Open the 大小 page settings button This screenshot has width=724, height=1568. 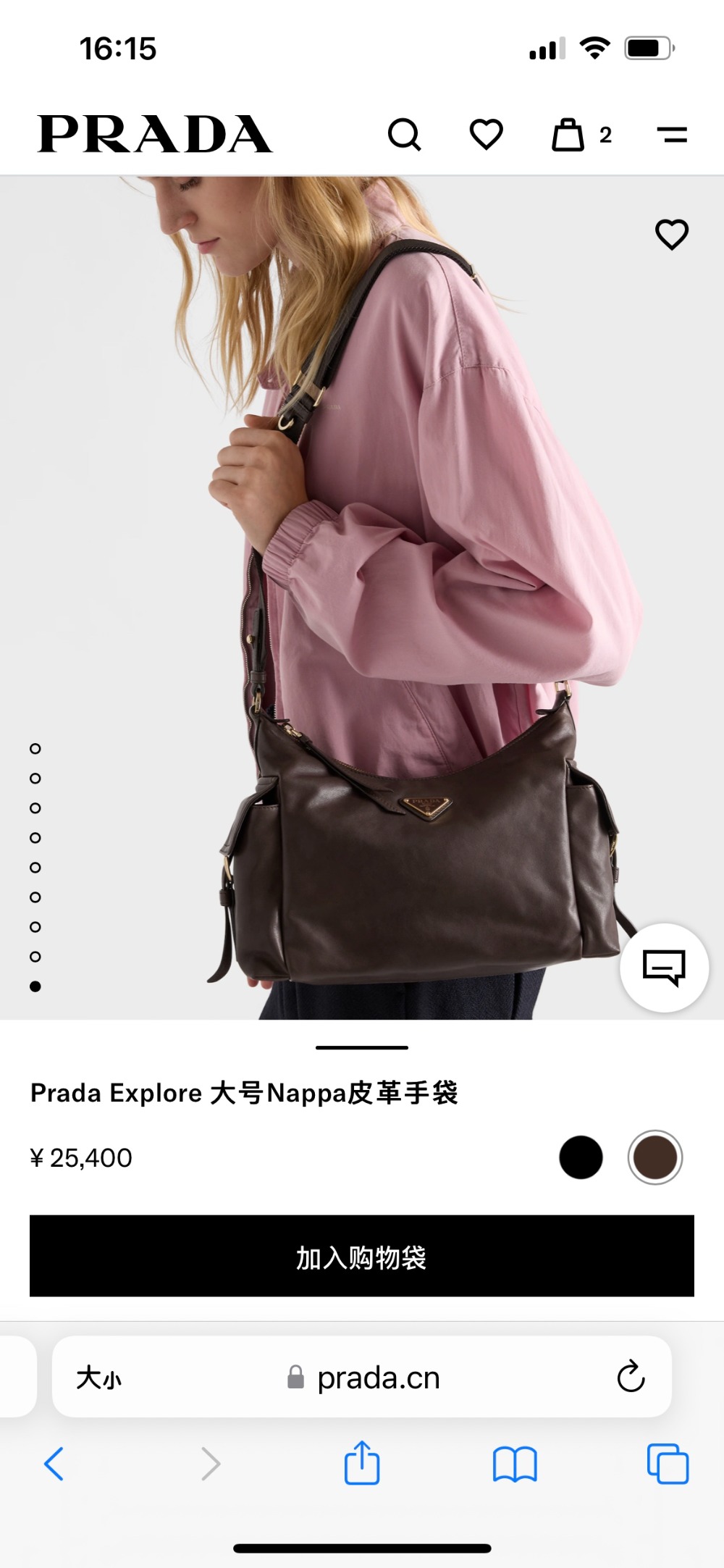point(99,1377)
